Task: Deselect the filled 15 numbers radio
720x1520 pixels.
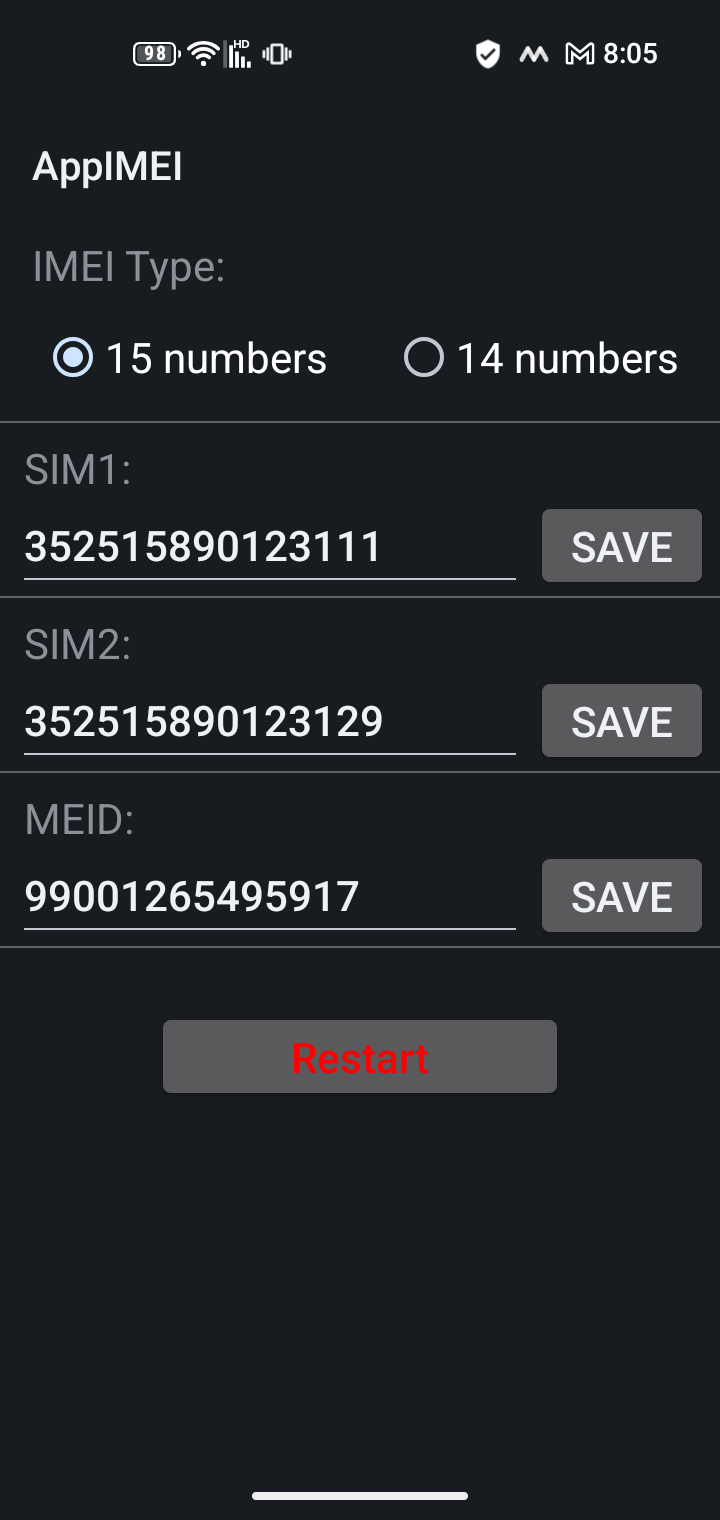Action: (73, 357)
